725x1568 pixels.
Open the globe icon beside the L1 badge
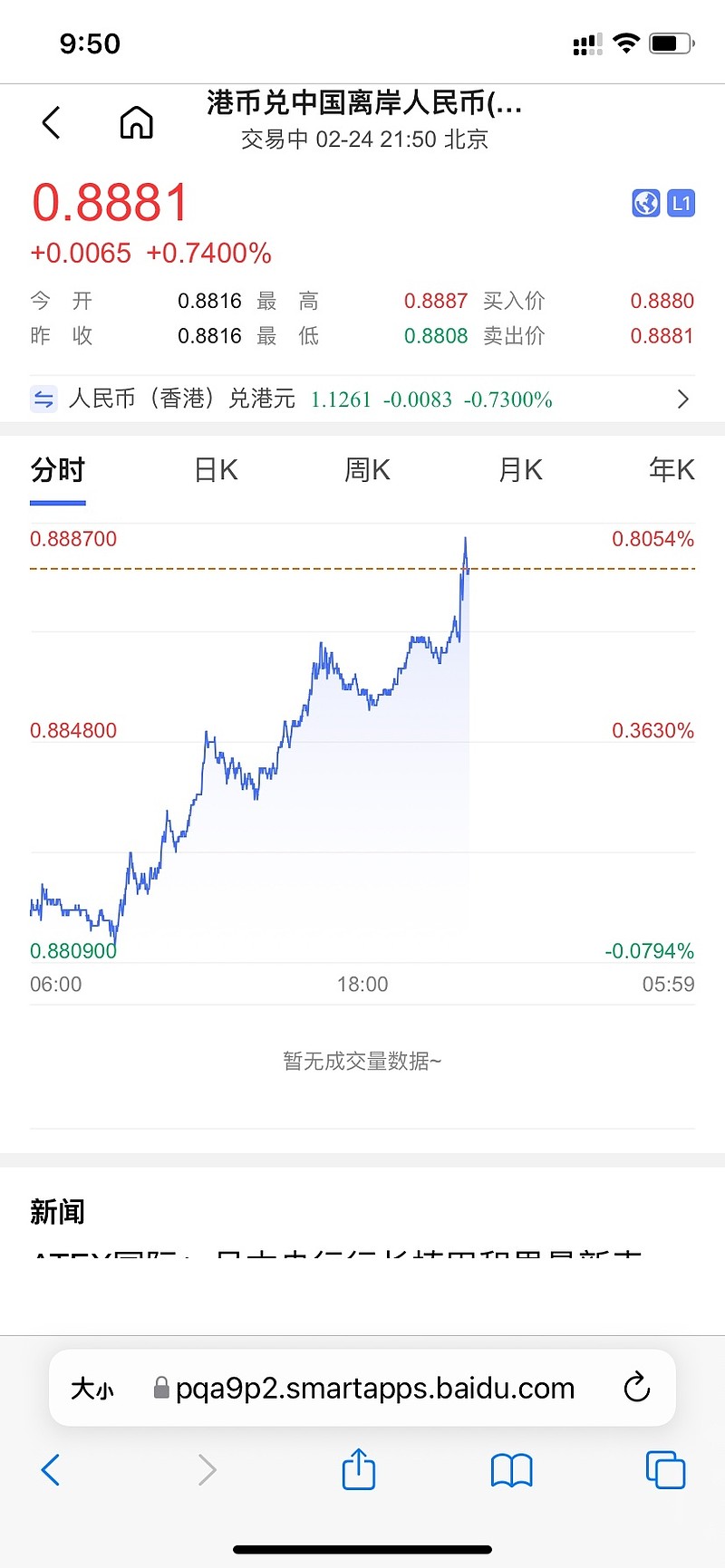(645, 203)
